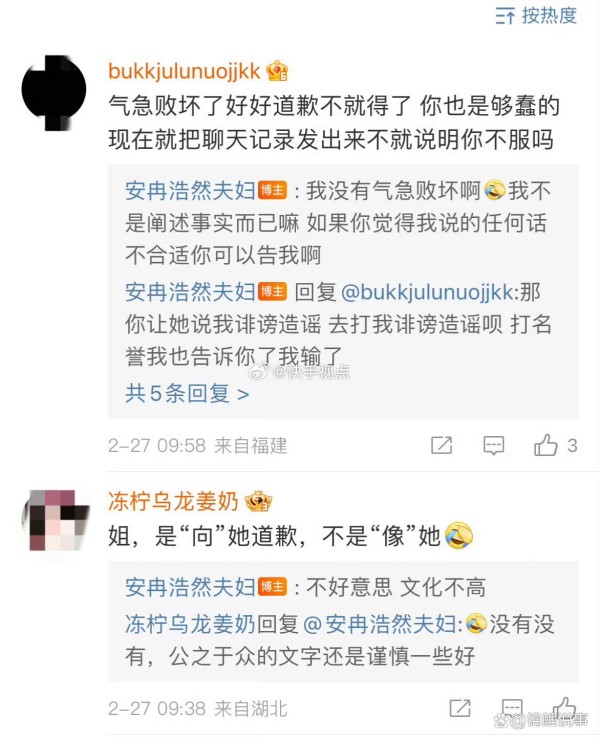
Task: Open bukkjulunuojjkk's profile from the username
Action: point(184,71)
